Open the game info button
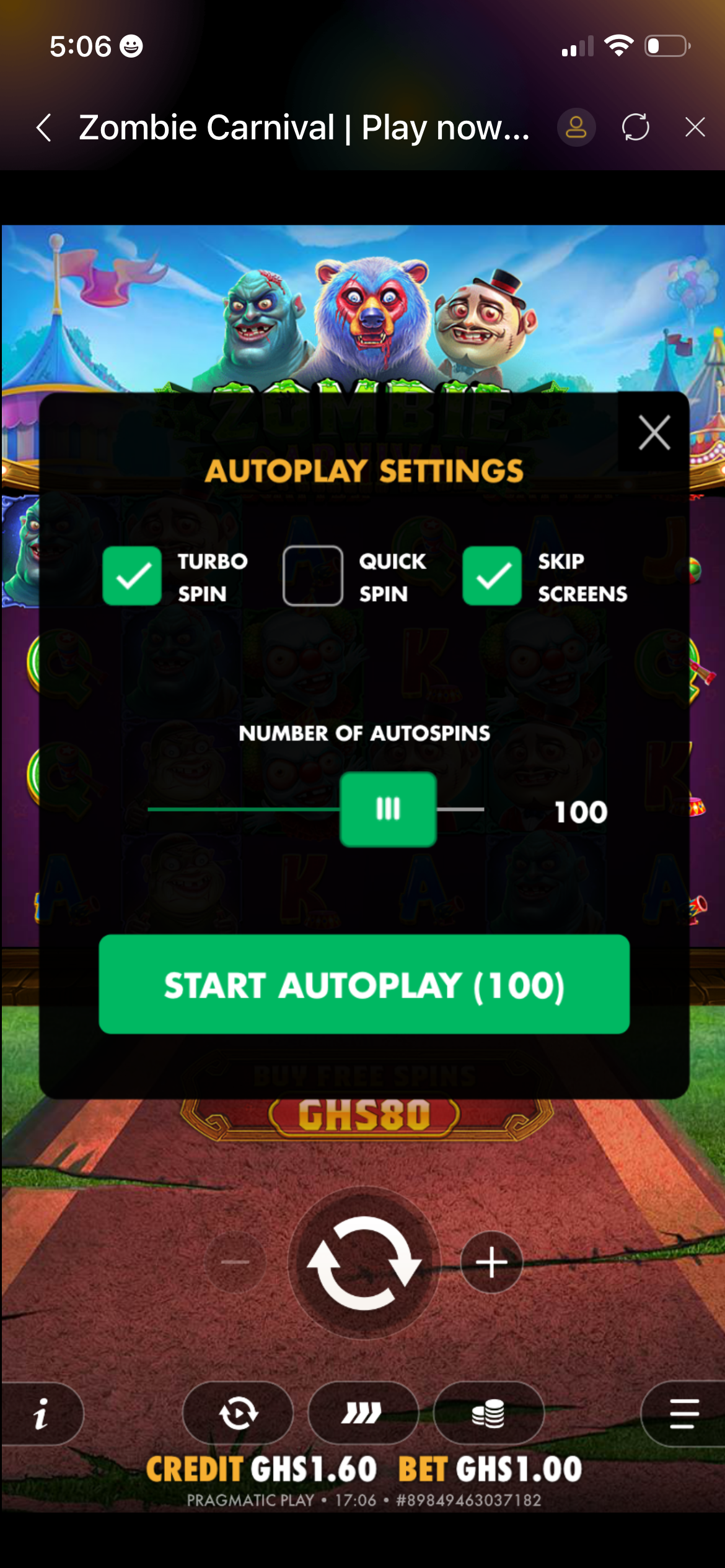 click(41, 1414)
